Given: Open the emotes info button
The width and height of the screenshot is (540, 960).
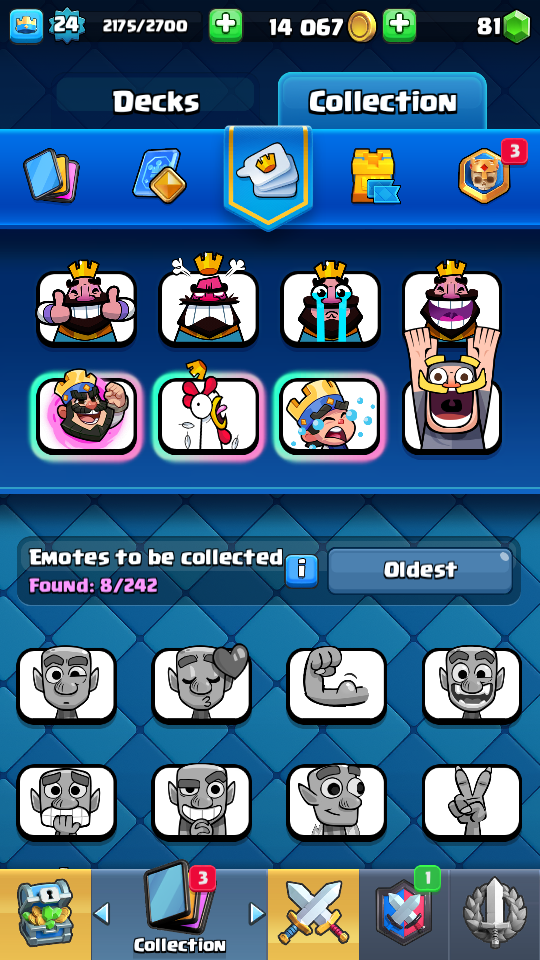Looking at the screenshot, I should point(301,571).
